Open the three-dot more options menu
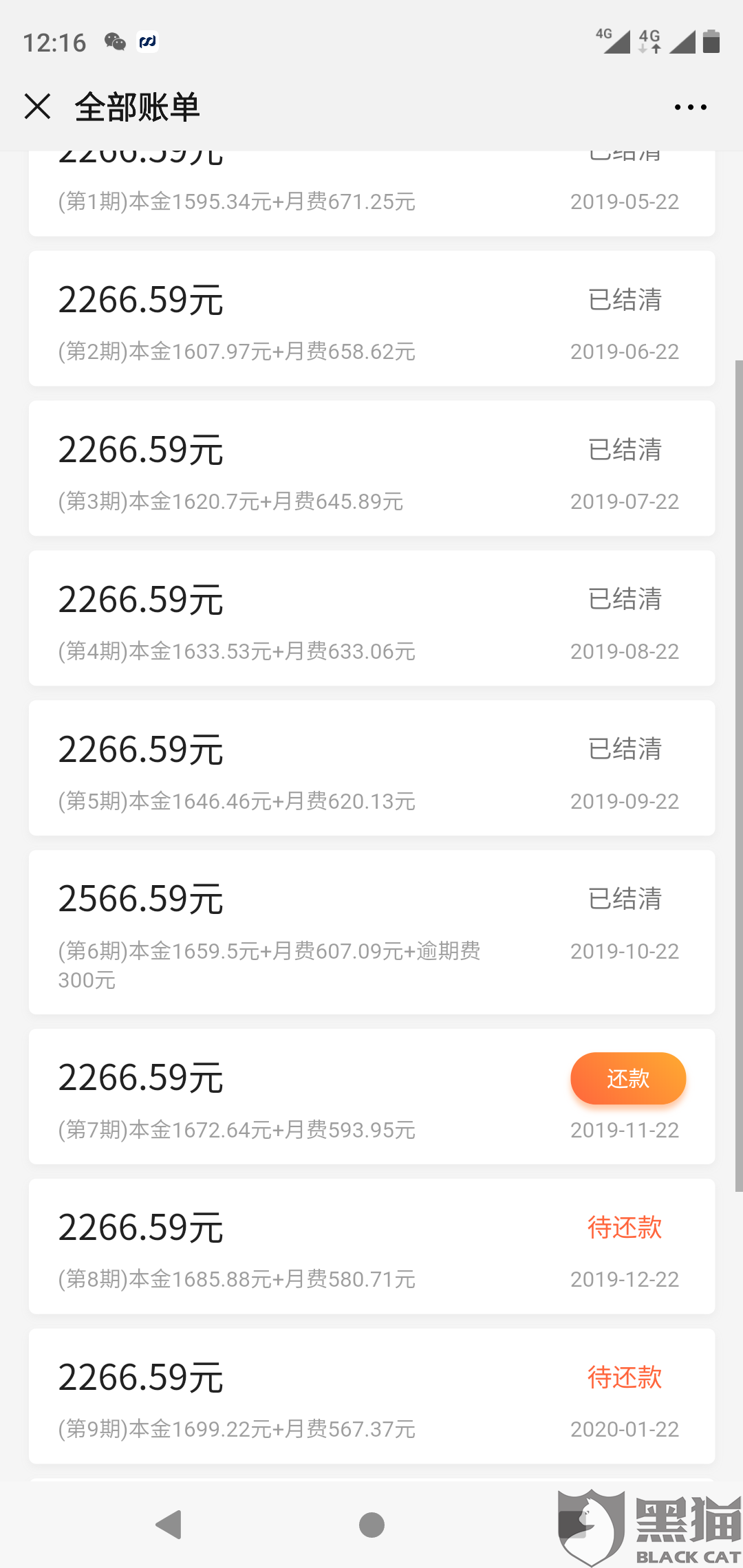 [x=690, y=107]
